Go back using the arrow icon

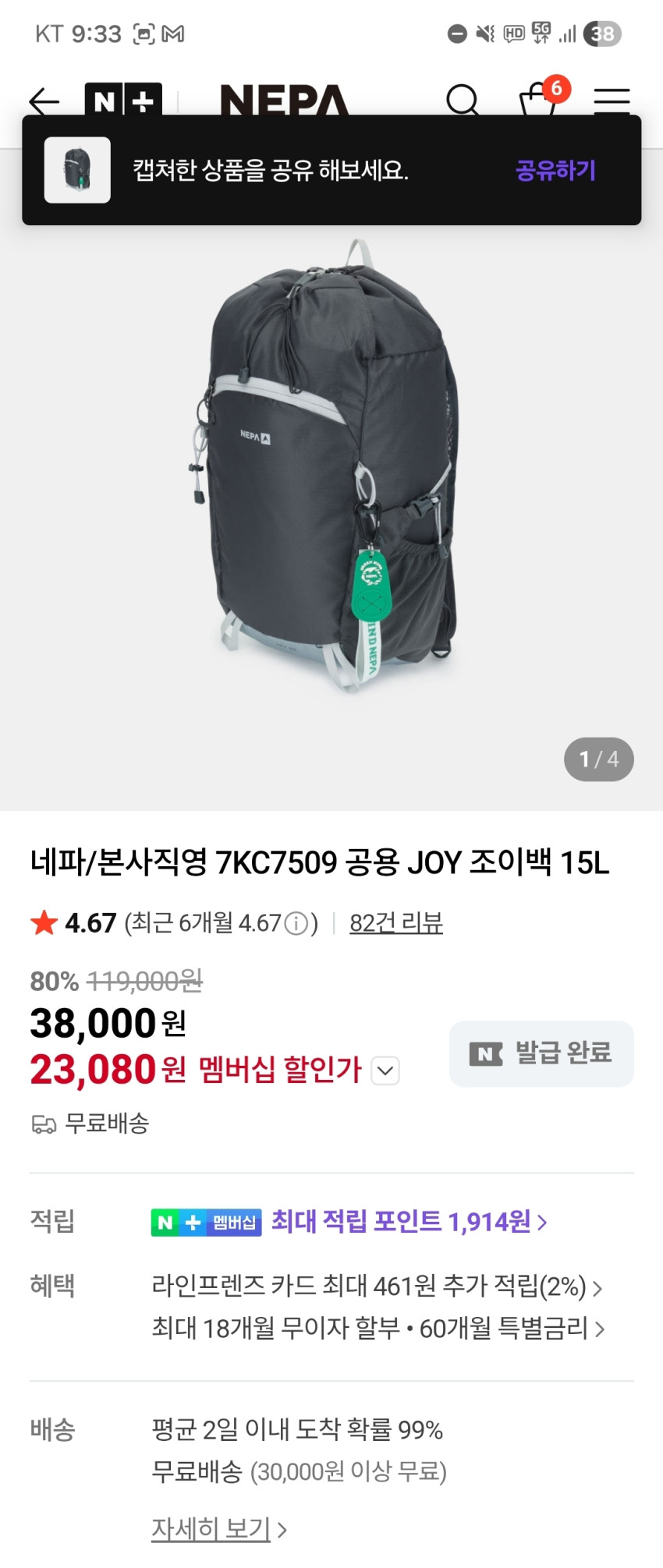click(x=44, y=101)
